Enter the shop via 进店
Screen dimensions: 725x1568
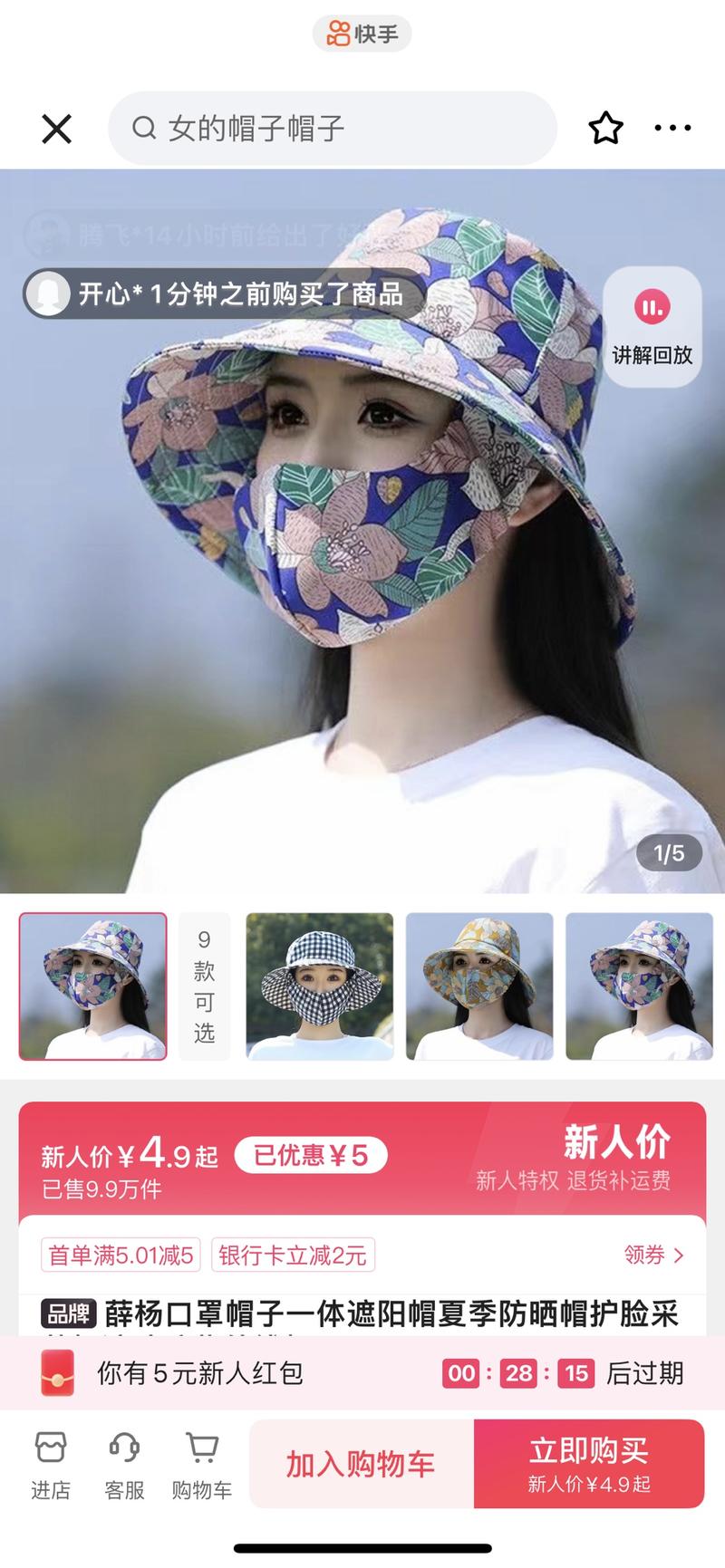click(51, 1465)
